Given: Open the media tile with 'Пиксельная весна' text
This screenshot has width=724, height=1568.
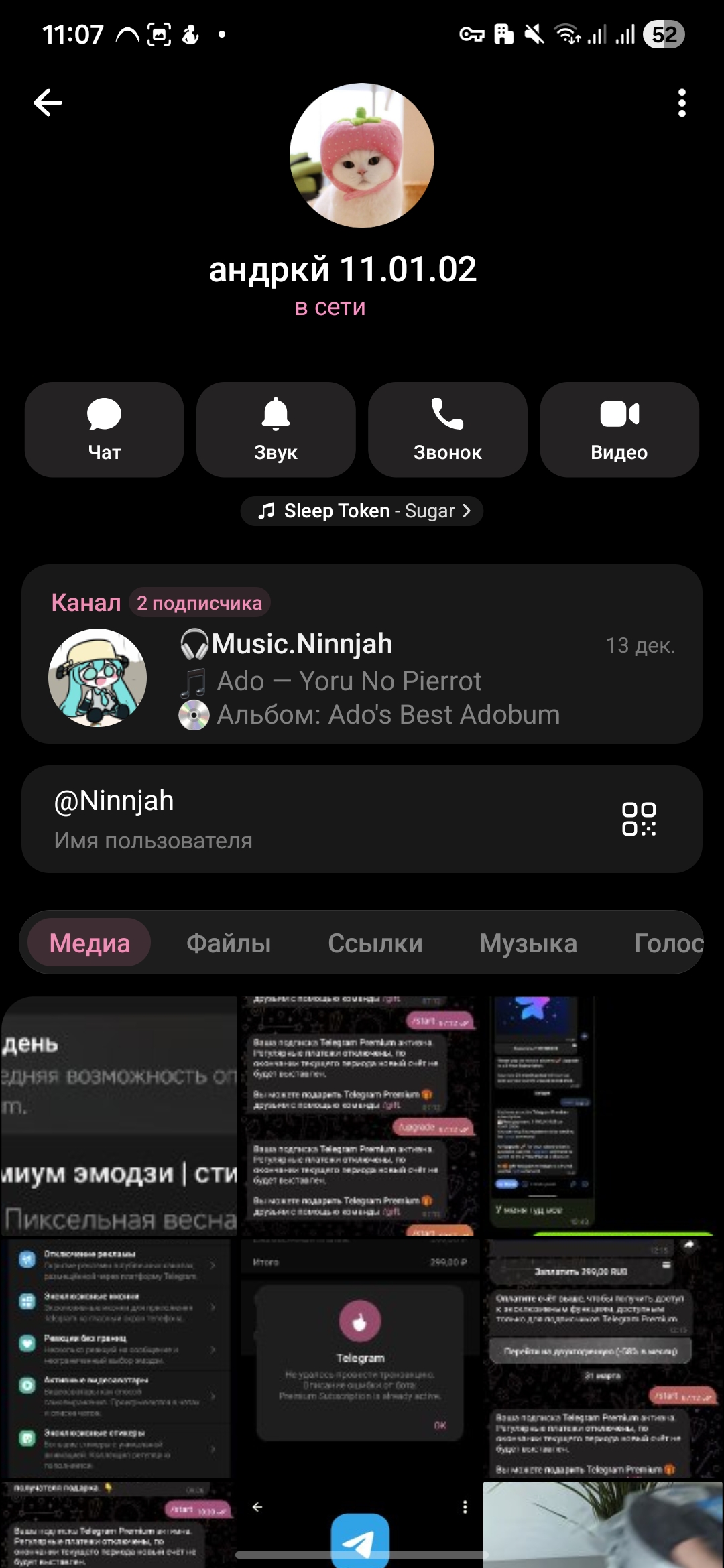Looking at the screenshot, I should point(119,1116).
